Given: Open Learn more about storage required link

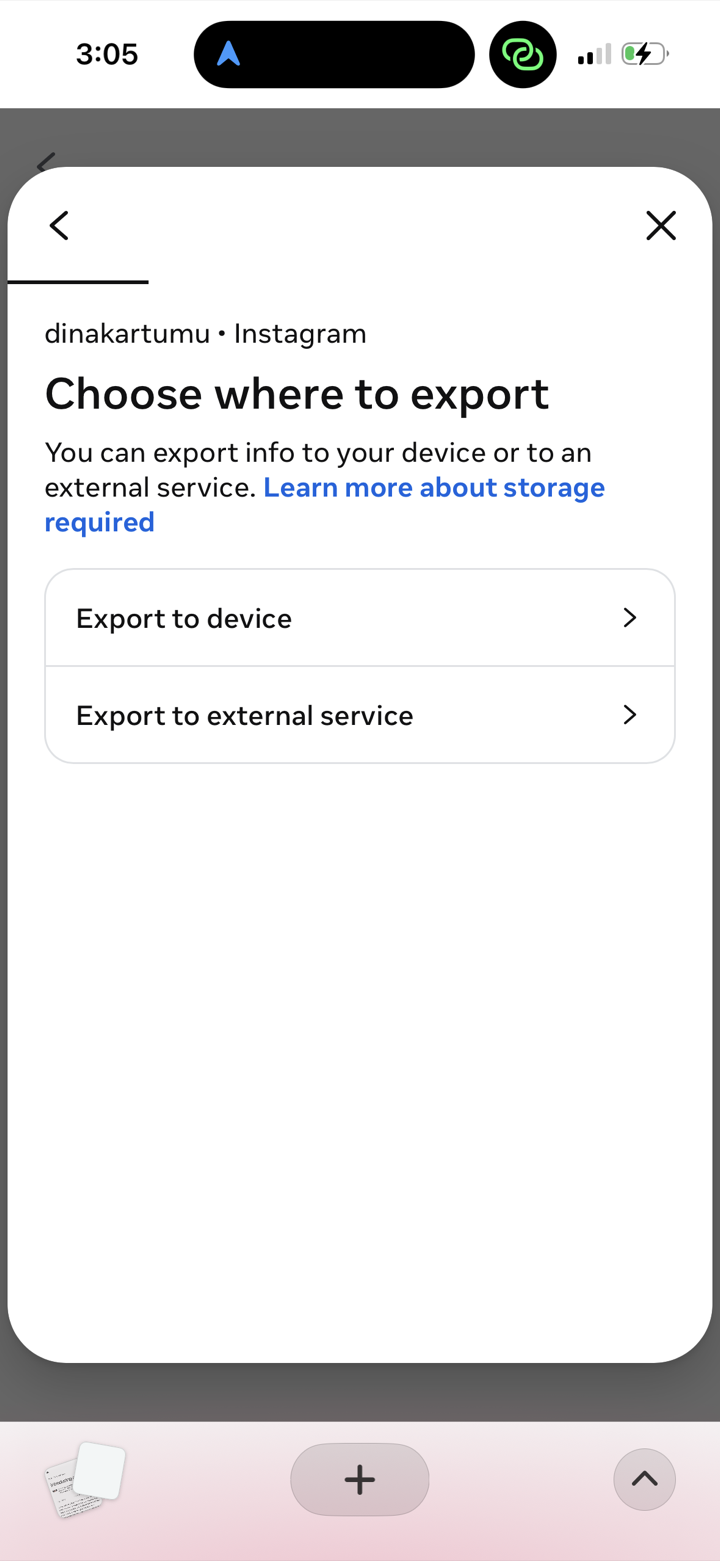Looking at the screenshot, I should click(324, 505).
